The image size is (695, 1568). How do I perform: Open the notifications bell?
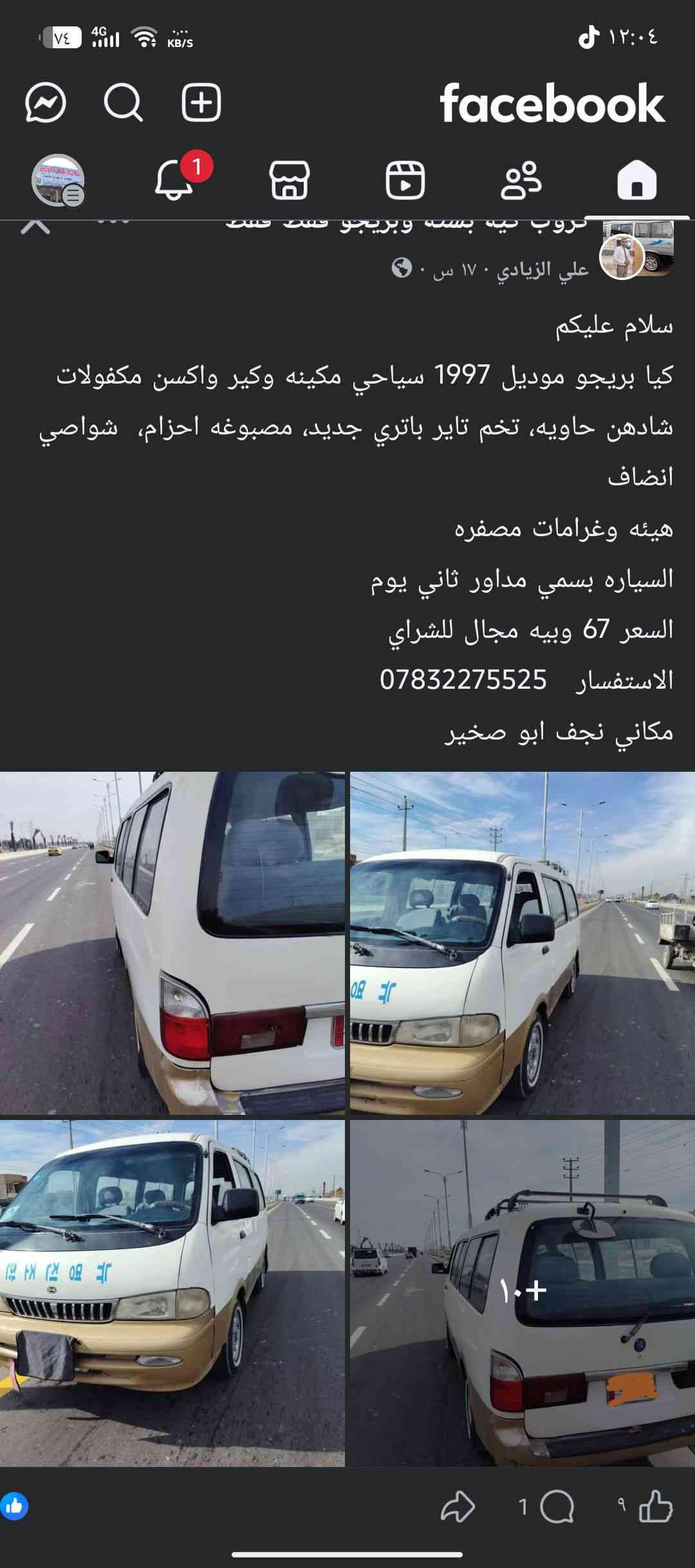[x=174, y=180]
